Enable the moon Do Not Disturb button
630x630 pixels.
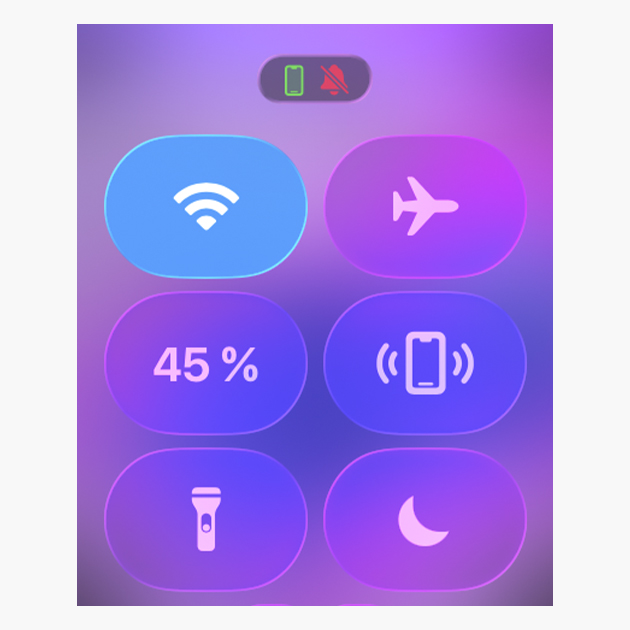coord(425,520)
